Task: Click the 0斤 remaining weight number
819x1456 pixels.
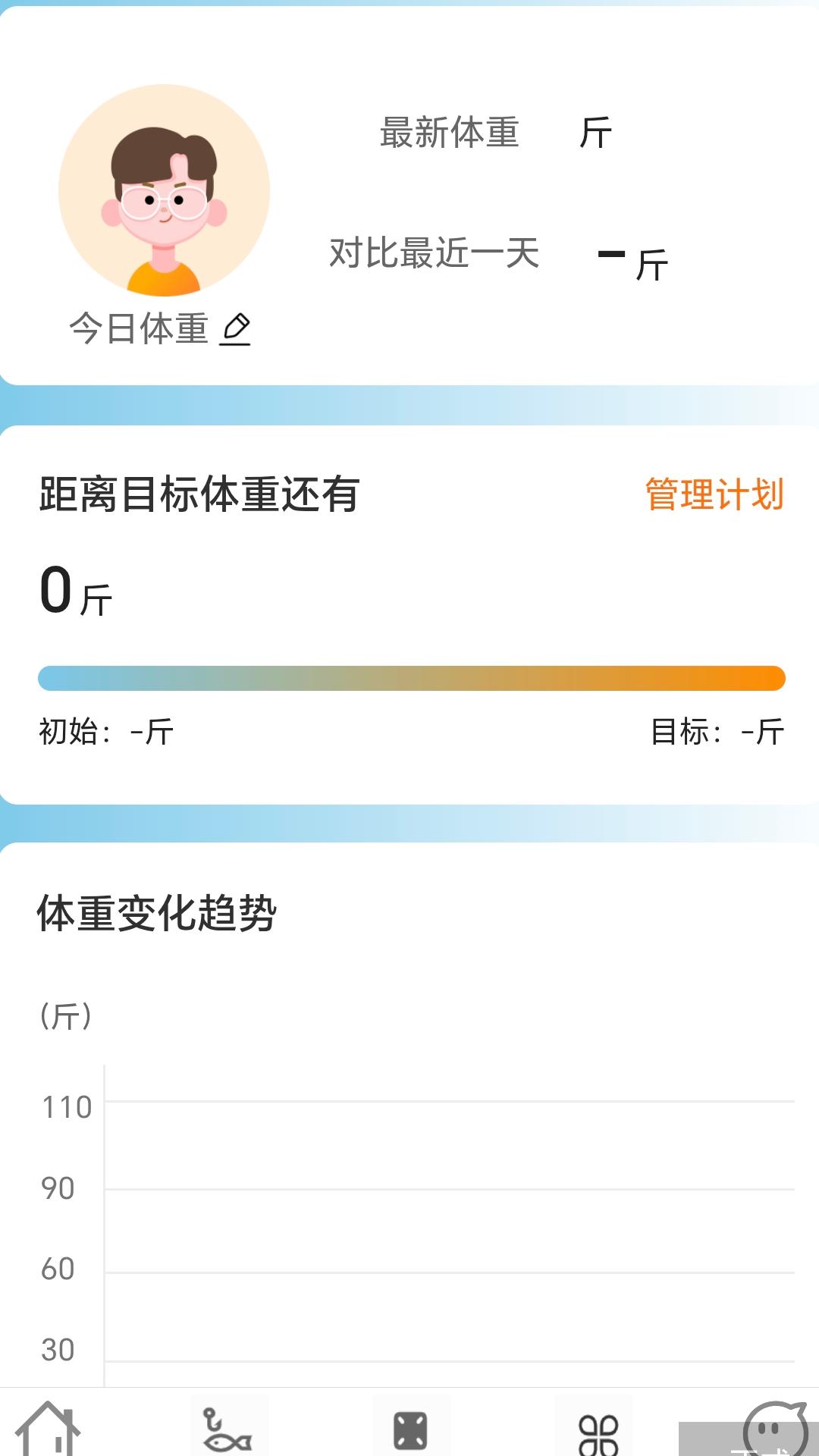Action: tap(72, 593)
